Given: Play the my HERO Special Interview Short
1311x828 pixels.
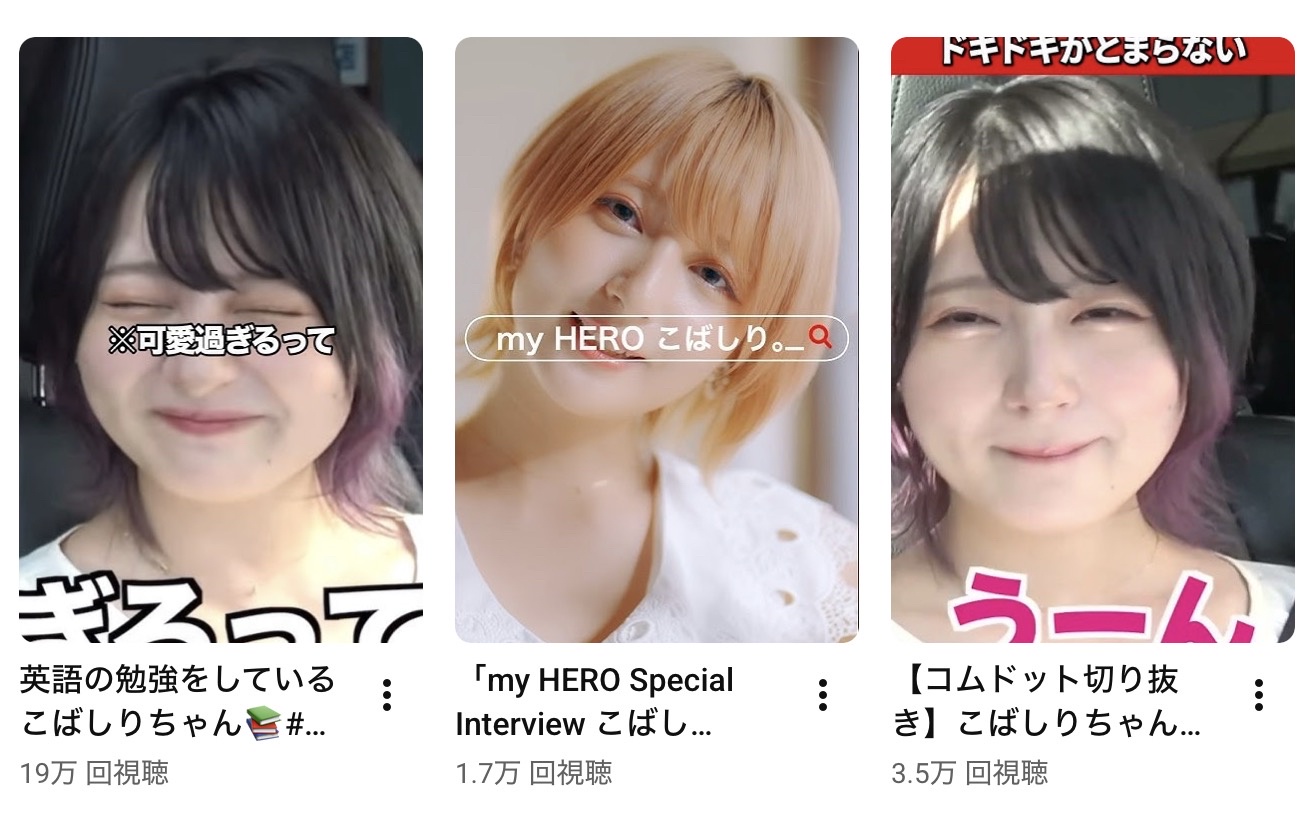Looking at the screenshot, I should click(x=657, y=340).
